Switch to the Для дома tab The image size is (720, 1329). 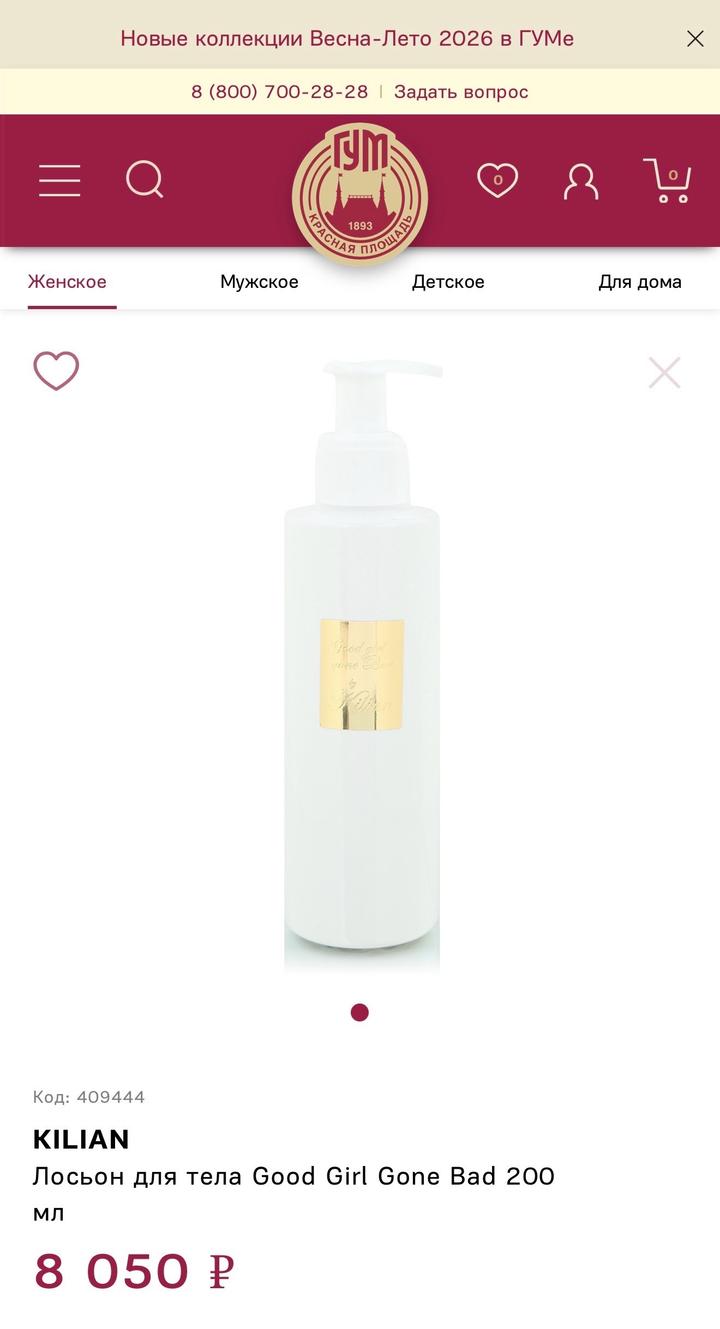click(640, 282)
